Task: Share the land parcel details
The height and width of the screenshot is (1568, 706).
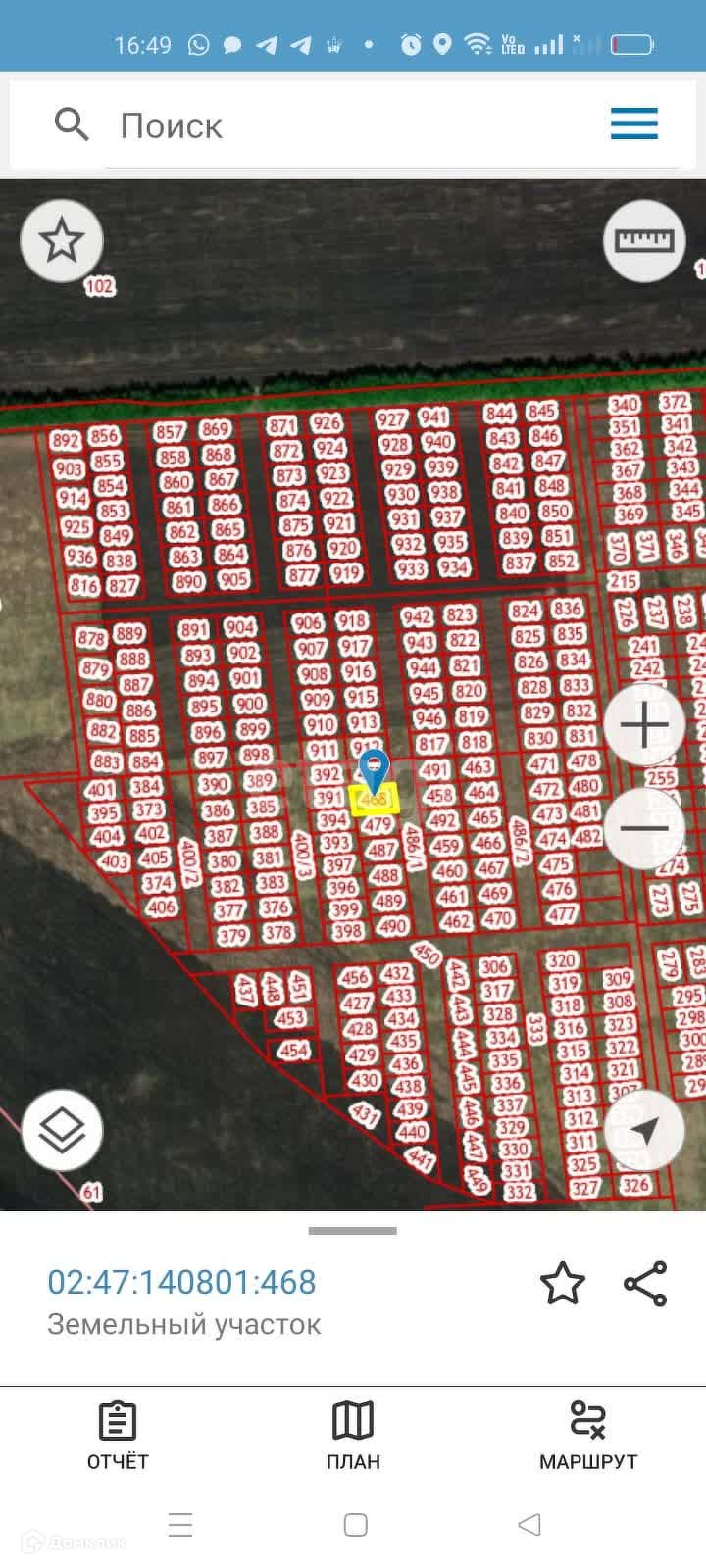Action: coord(645,1284)
